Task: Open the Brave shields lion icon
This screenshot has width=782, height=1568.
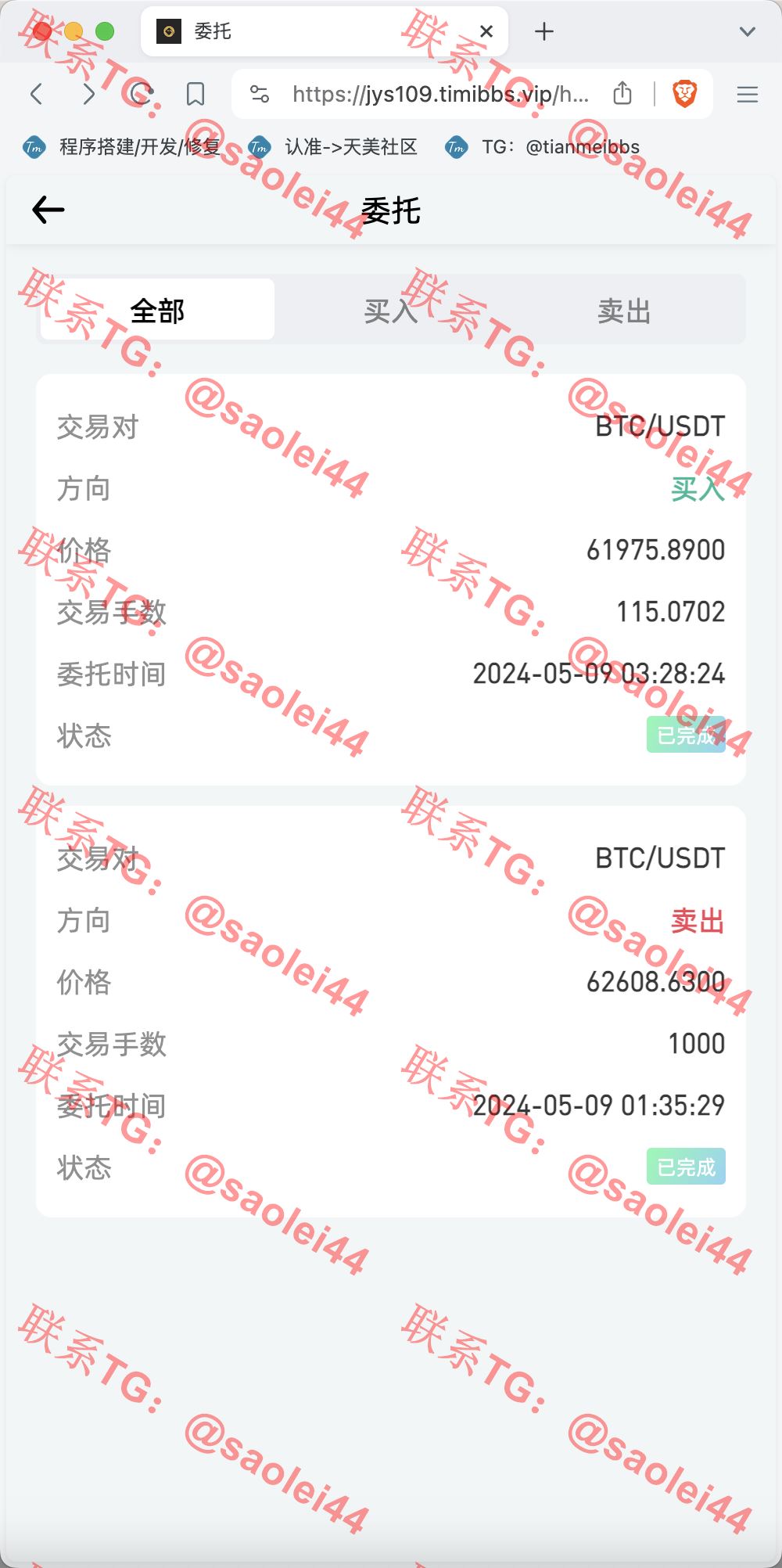Action: pyautogui.click(x=685, y=94)
